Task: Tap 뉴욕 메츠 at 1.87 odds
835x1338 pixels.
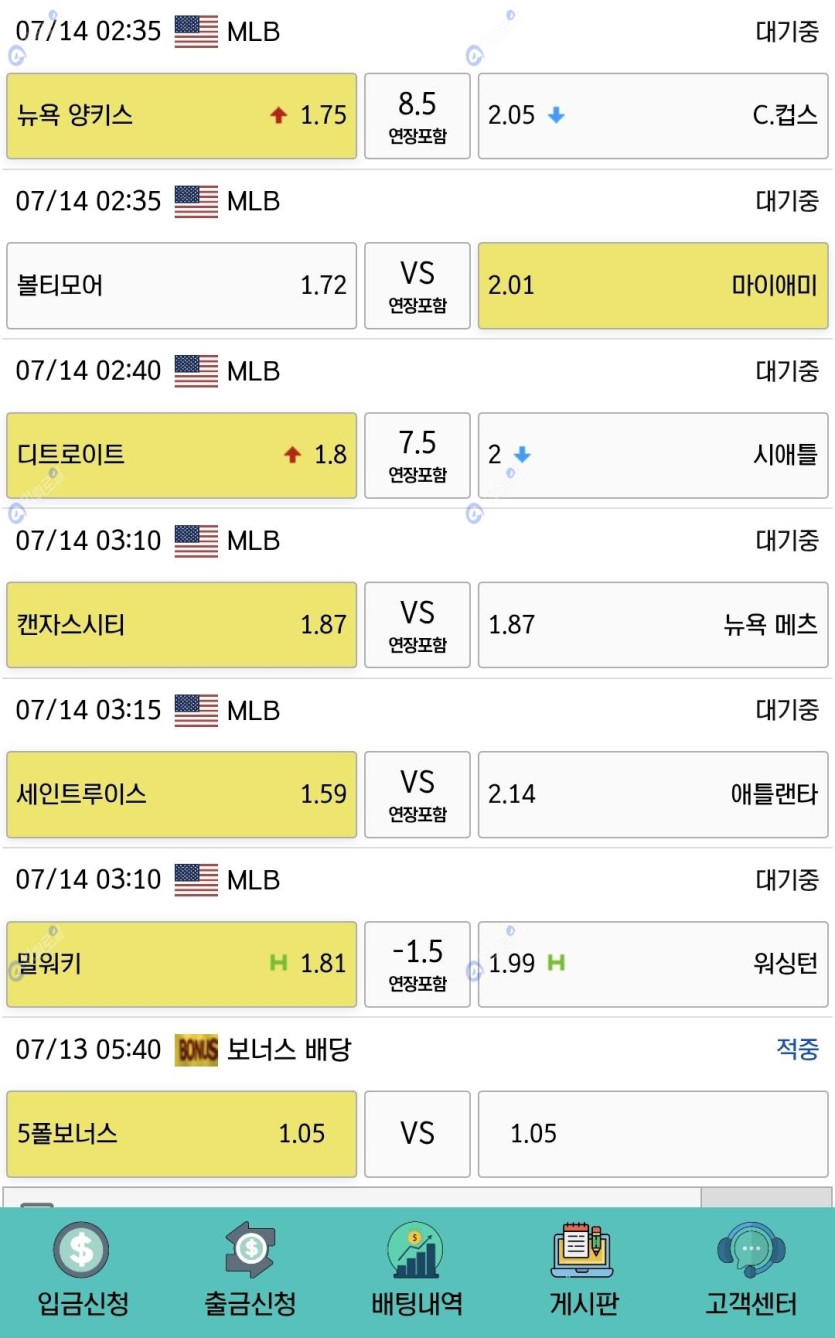Action: click(653, 625)
